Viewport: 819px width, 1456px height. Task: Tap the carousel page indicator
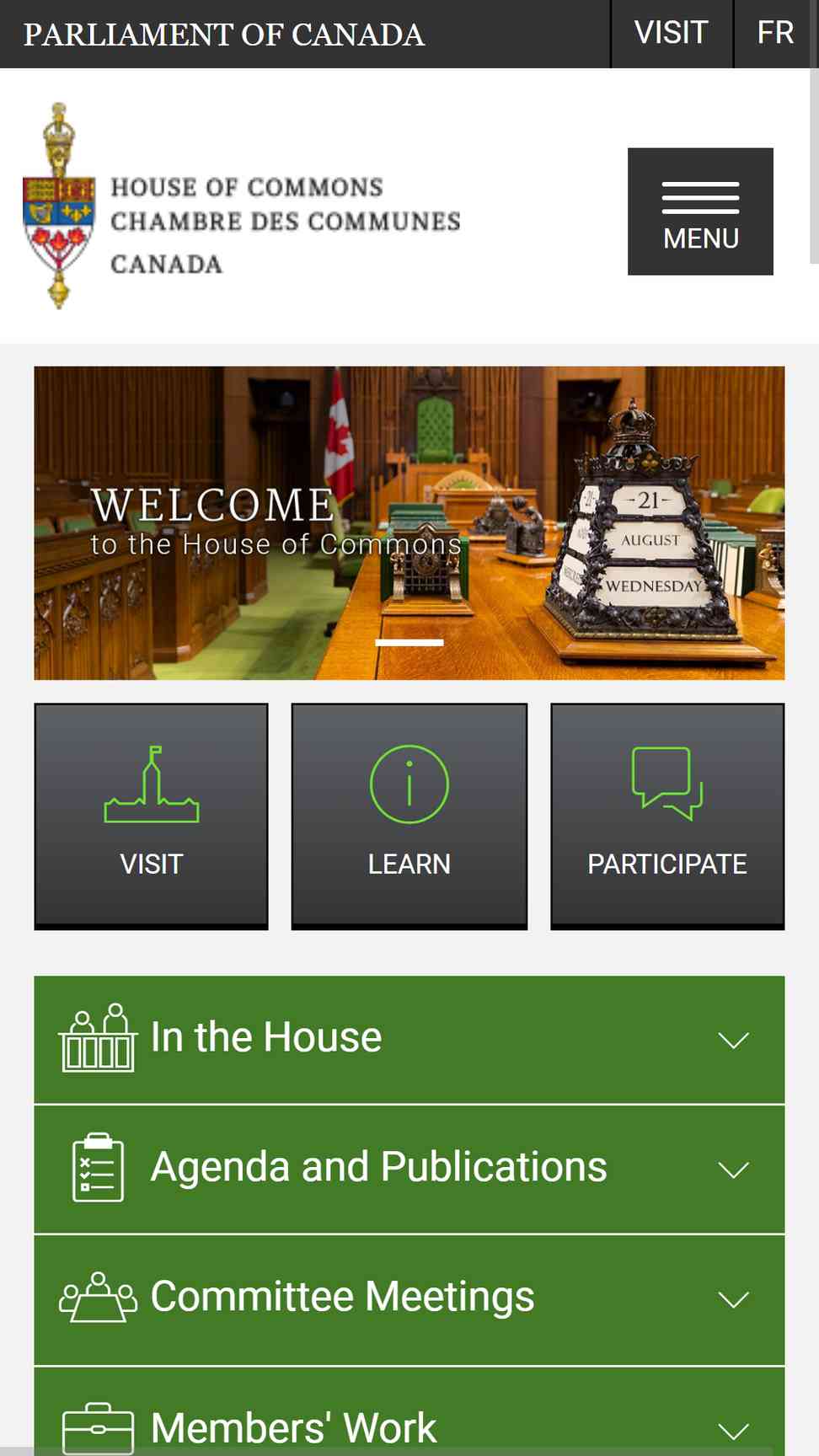point(409,643)
